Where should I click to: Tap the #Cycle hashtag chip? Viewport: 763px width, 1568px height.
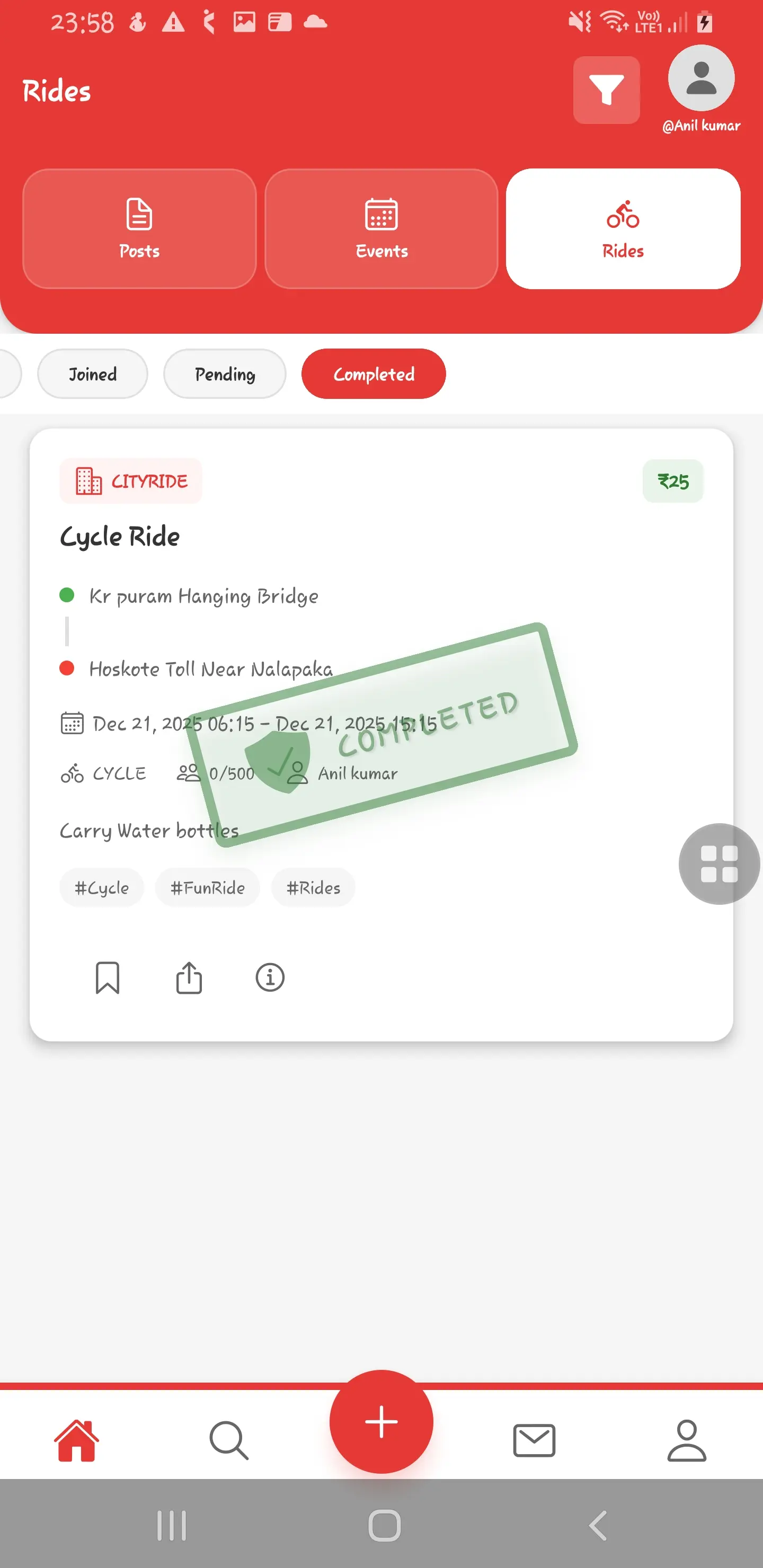[102, 887]
